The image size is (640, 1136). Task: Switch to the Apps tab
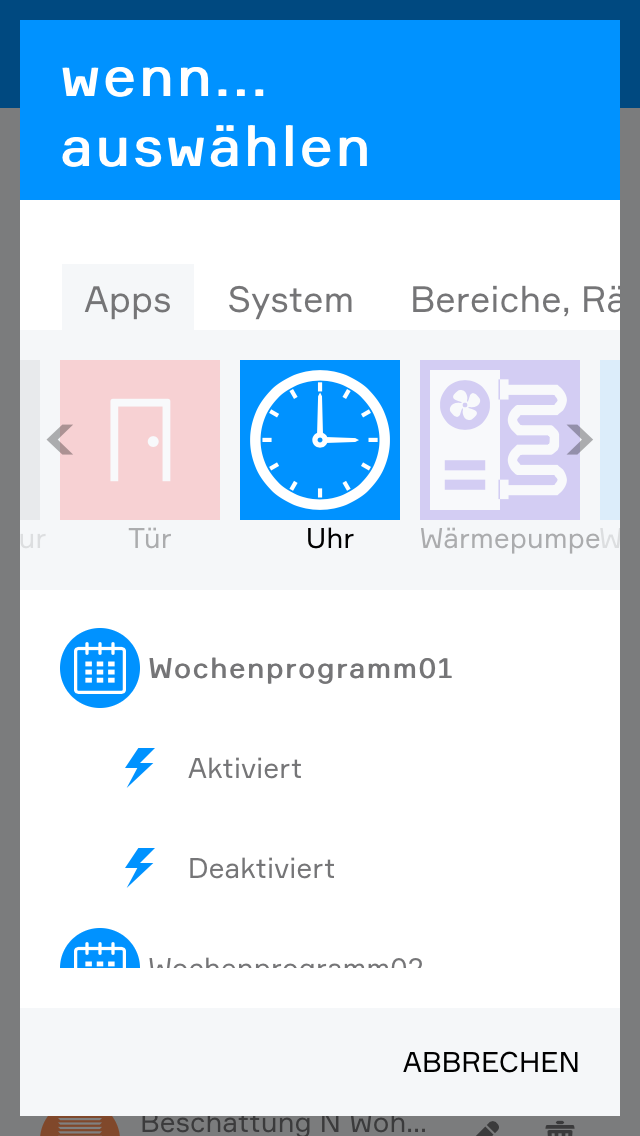point(128,300)
